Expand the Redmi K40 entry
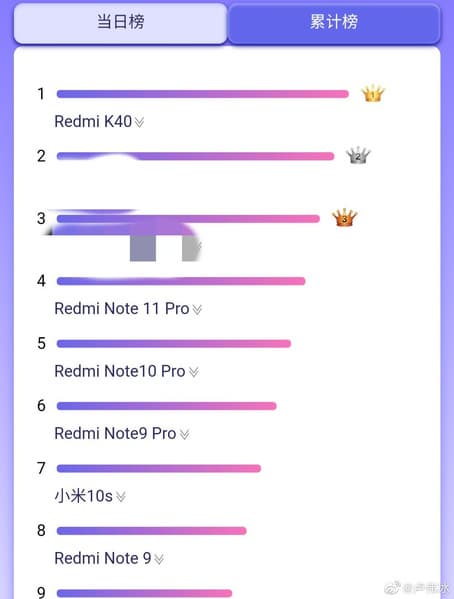The image size is (454, 599). tap(139, 122)
